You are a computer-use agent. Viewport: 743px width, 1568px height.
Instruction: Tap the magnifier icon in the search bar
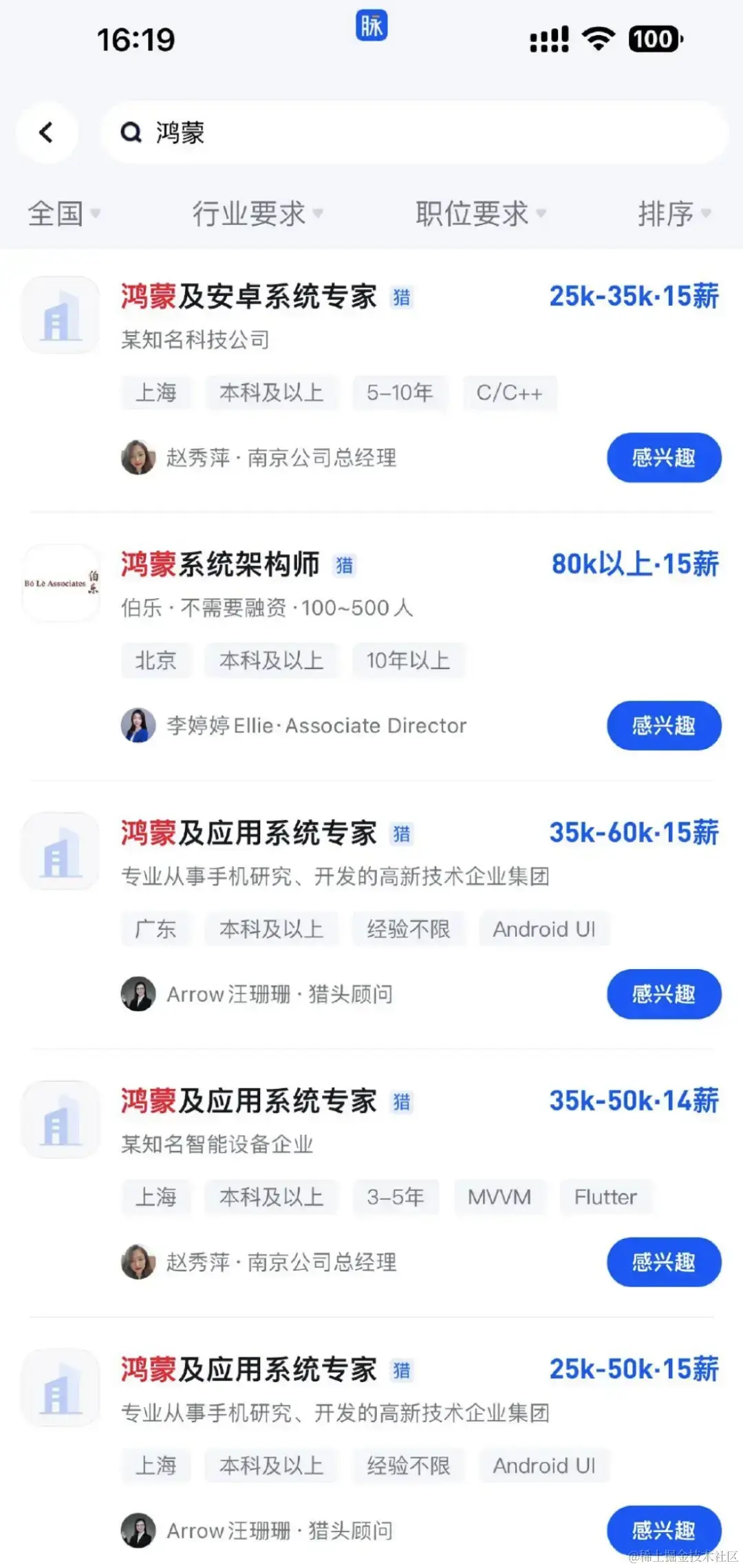(131, 133)
